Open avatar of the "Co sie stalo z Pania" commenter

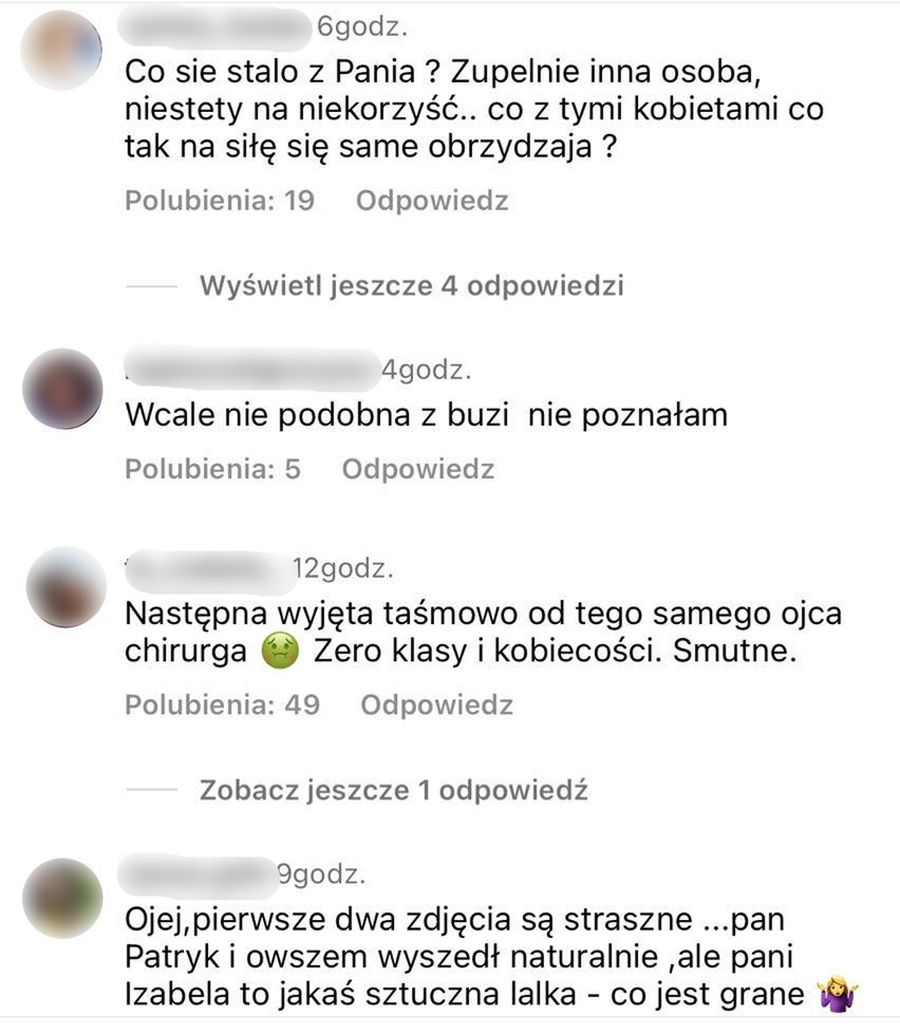pos(61,51)
